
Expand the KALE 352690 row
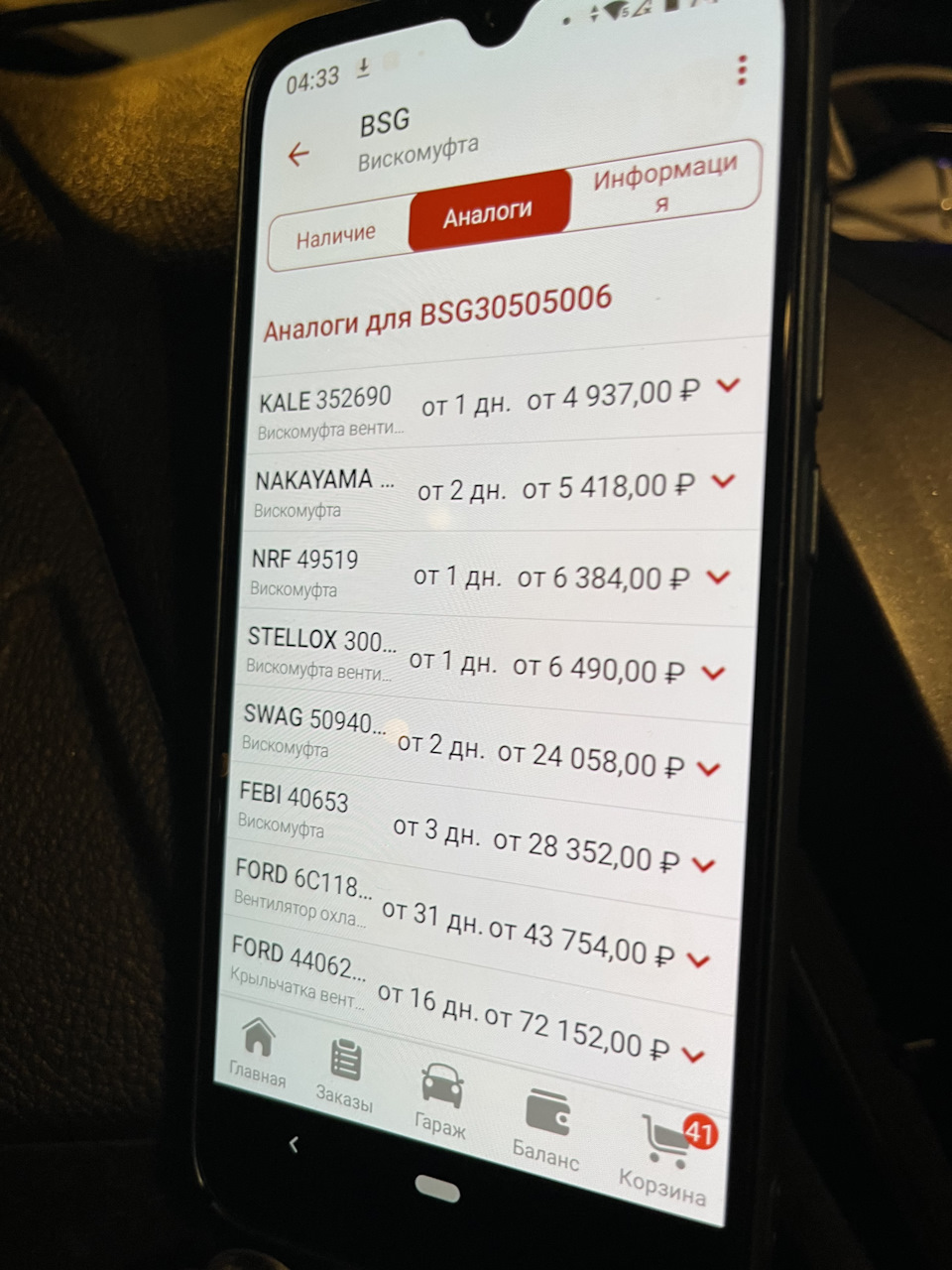729,386
